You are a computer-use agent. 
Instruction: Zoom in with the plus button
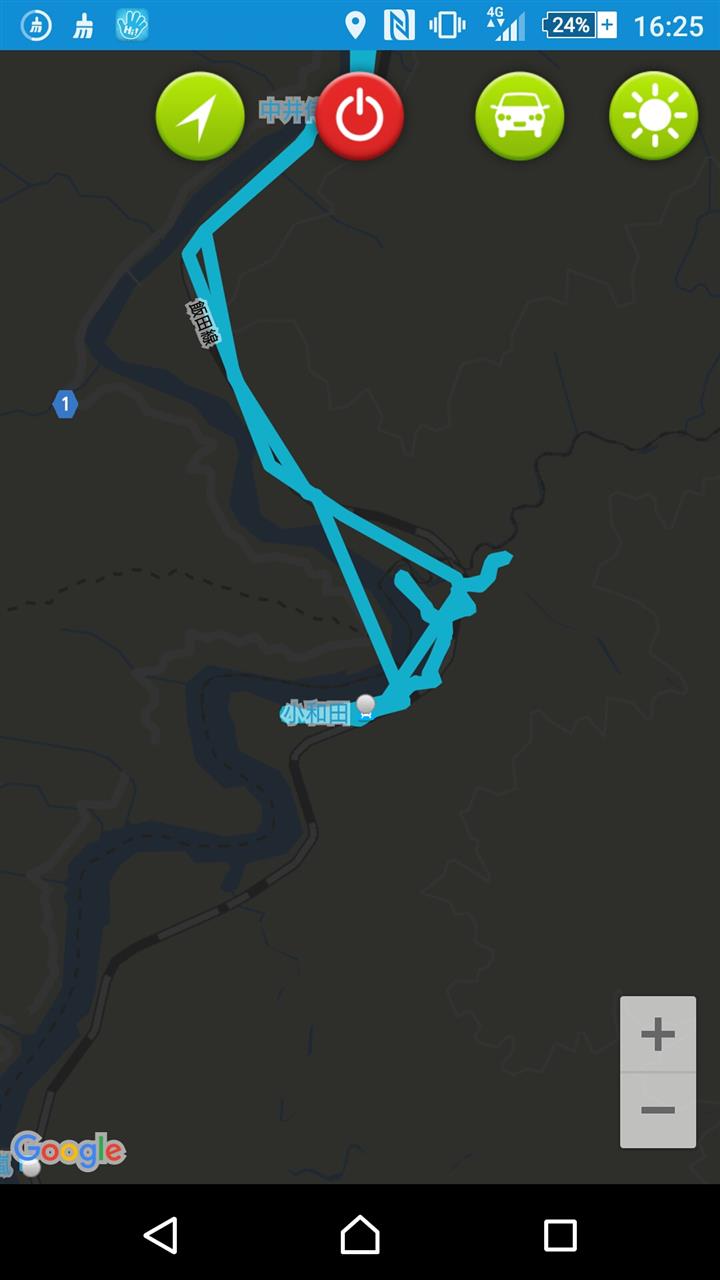tap(658, 1034)
